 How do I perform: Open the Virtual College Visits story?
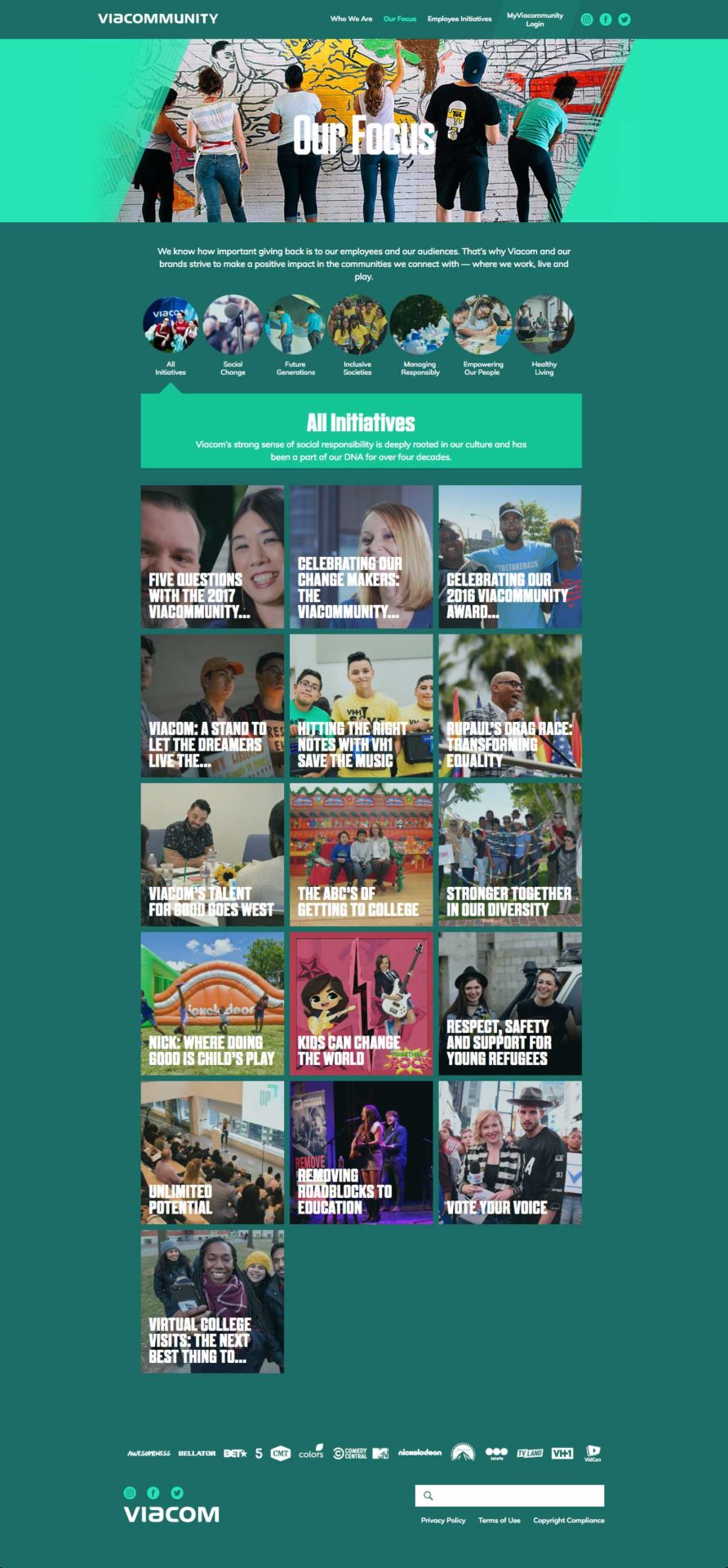click(212, 1301)
